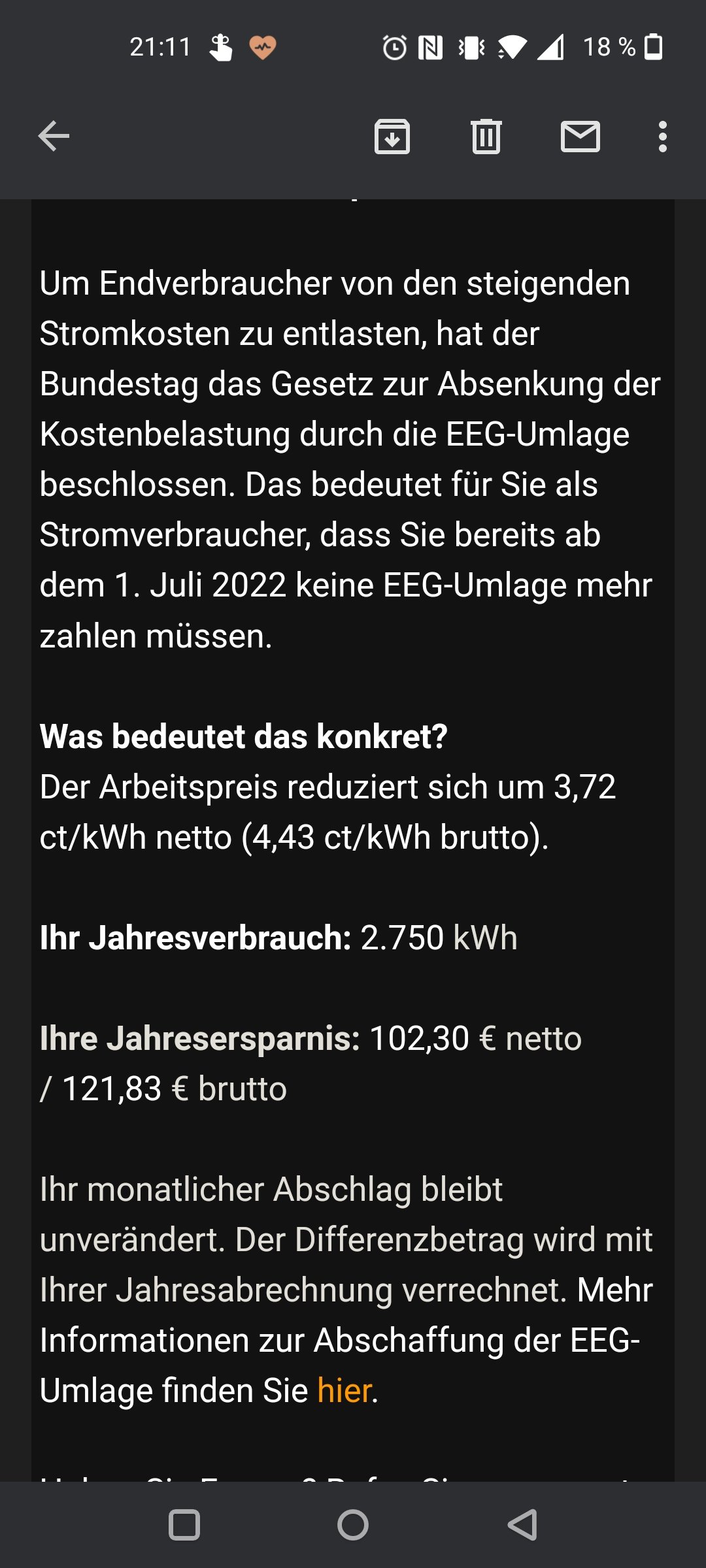Follow the orange 'hier' link
The image size is (706, 1568).
coord(345,1390)
